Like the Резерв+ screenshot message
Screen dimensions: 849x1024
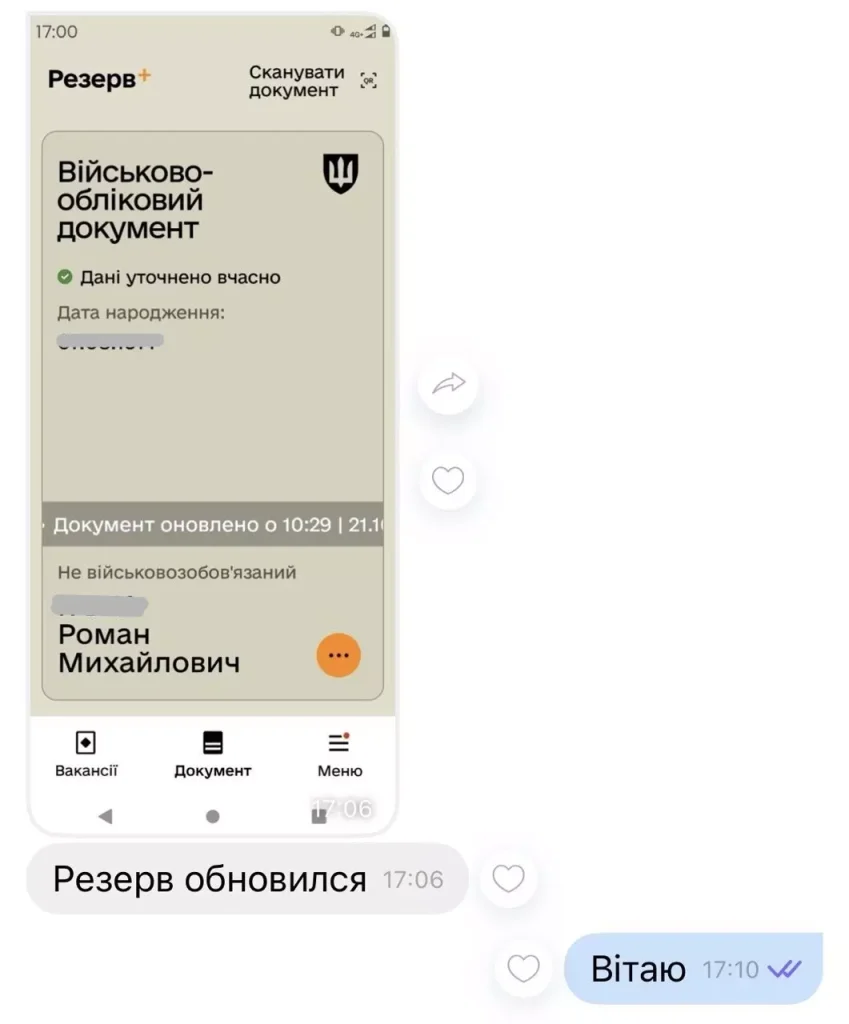[447, 481]
